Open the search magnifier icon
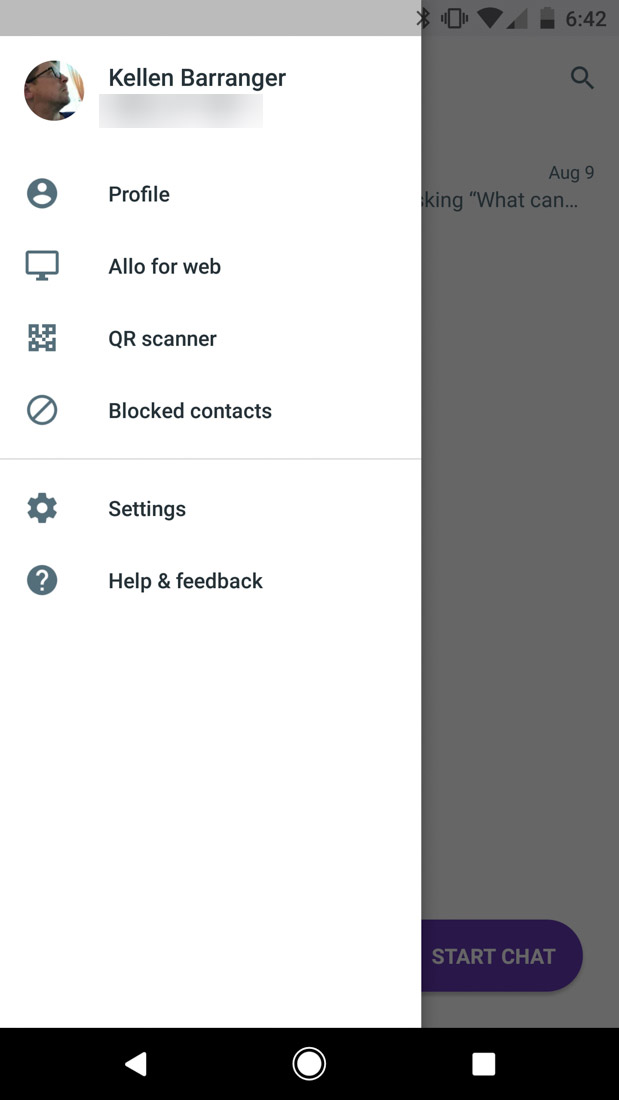 582,77
